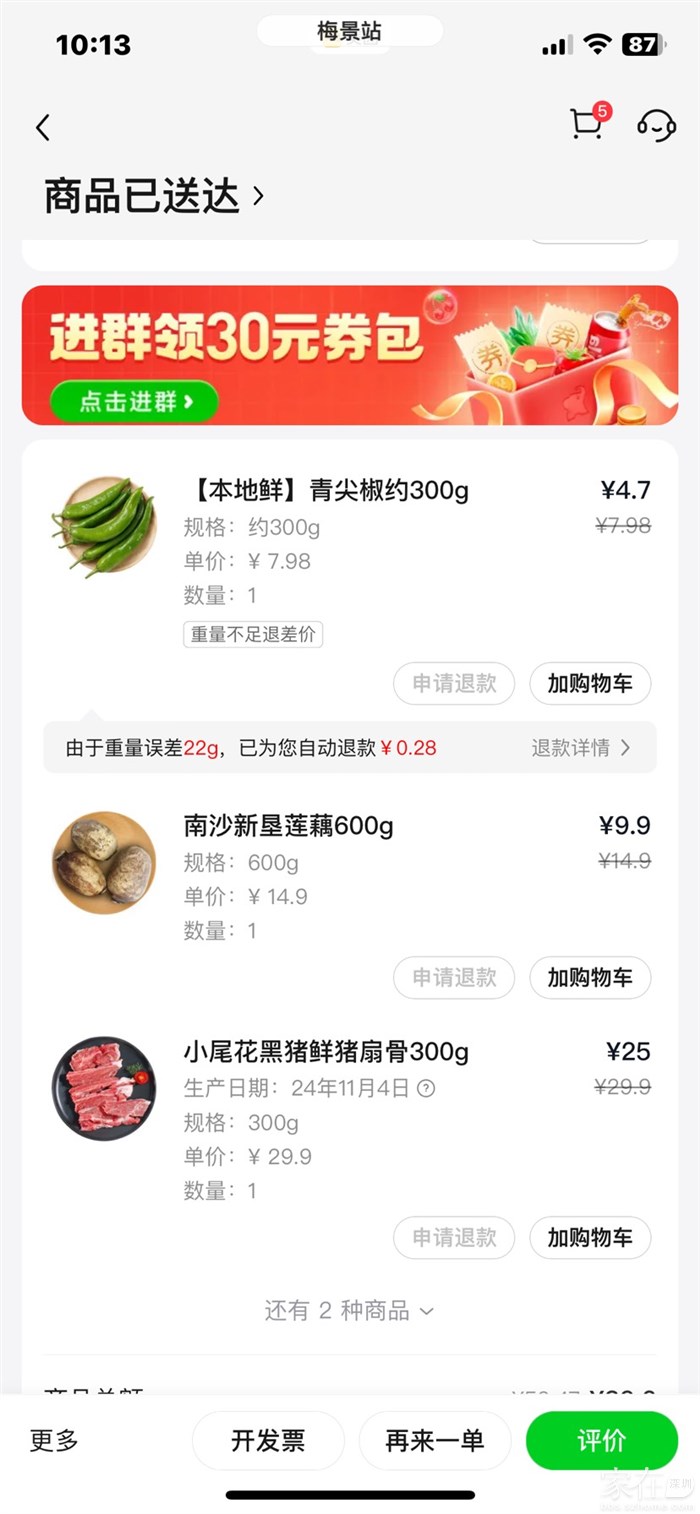The width and height of the screenshot is (700, 1514).
Task: Add 小尾花黑猪鲜猪扇骨 to the cart
Action: click(x=589, y=1237)
